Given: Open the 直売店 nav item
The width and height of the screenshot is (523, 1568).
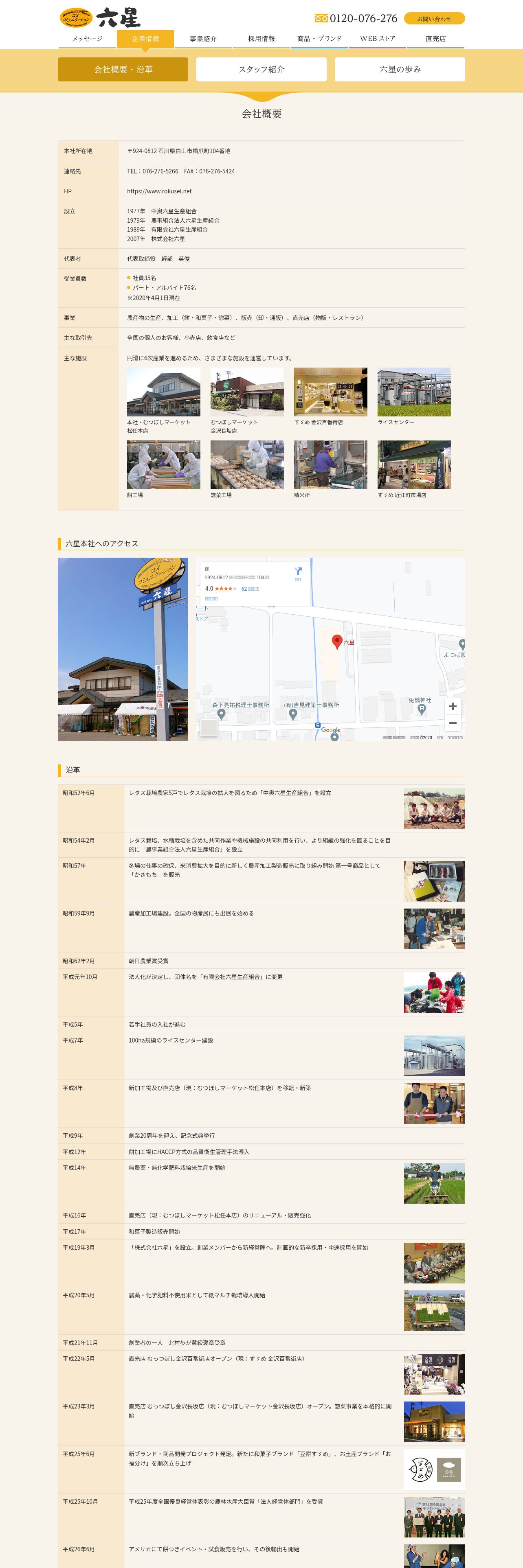Looking at the screenshot, I should click(435, 39).
